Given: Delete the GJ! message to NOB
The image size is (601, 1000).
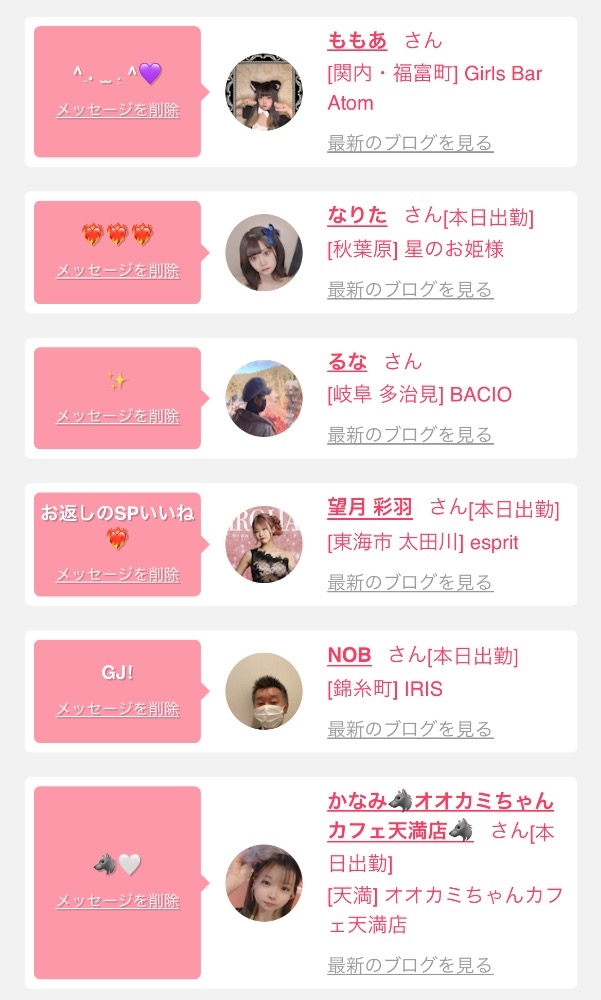Looking at the screenshot, I should (118, 709).
